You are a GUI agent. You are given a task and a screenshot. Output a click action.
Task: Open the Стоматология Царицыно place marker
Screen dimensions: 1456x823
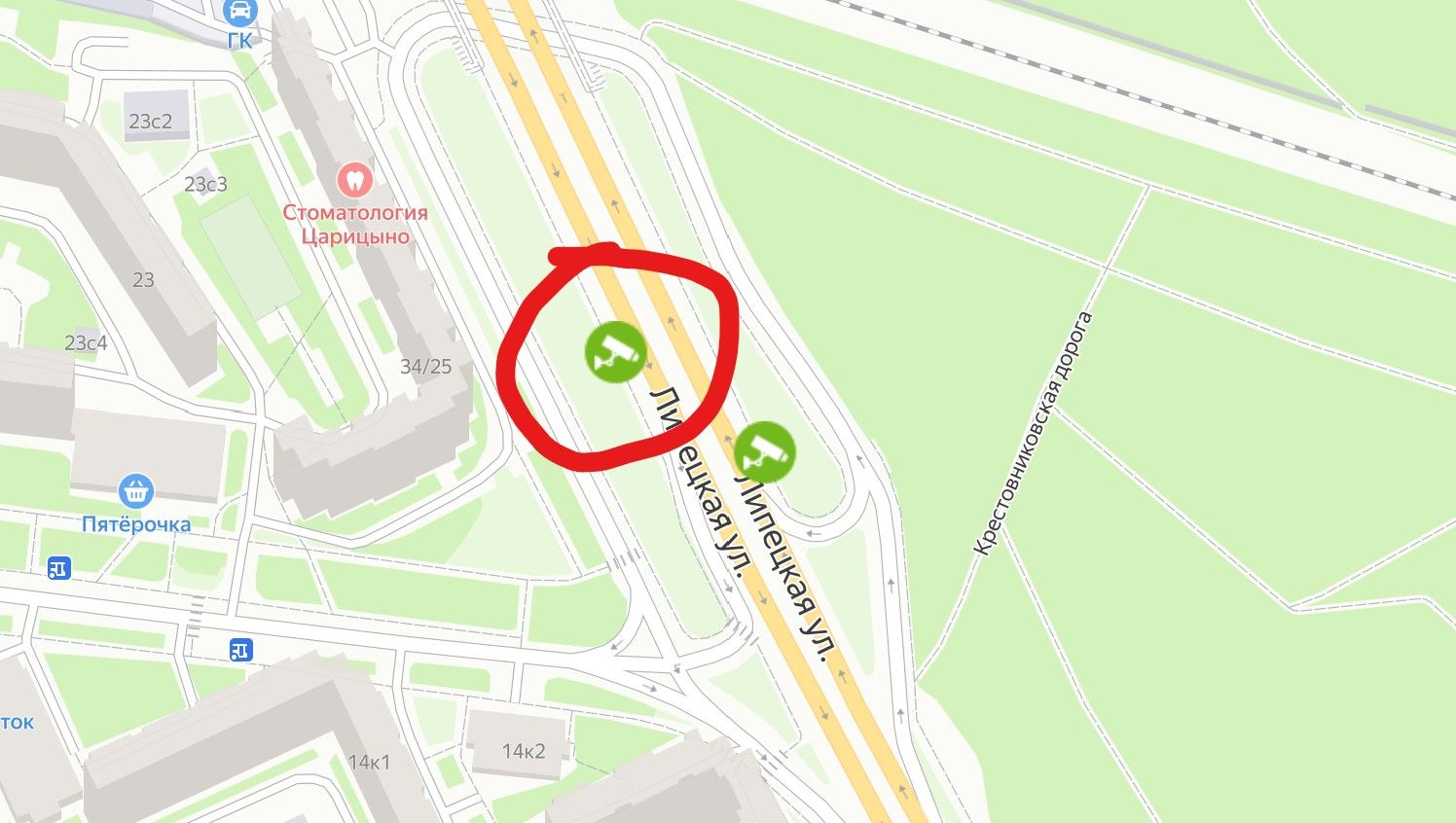(354, 180)
